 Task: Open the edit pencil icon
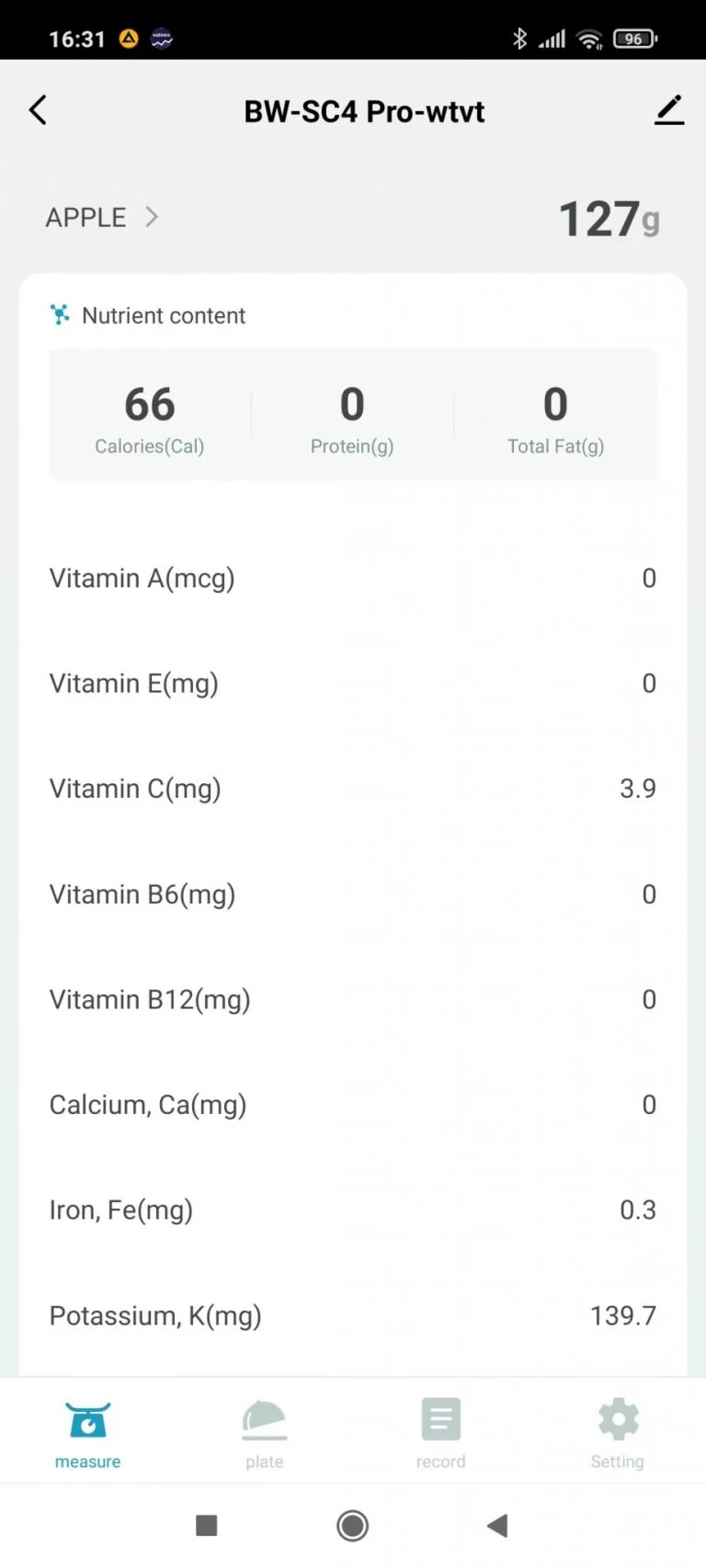[669, 110]
